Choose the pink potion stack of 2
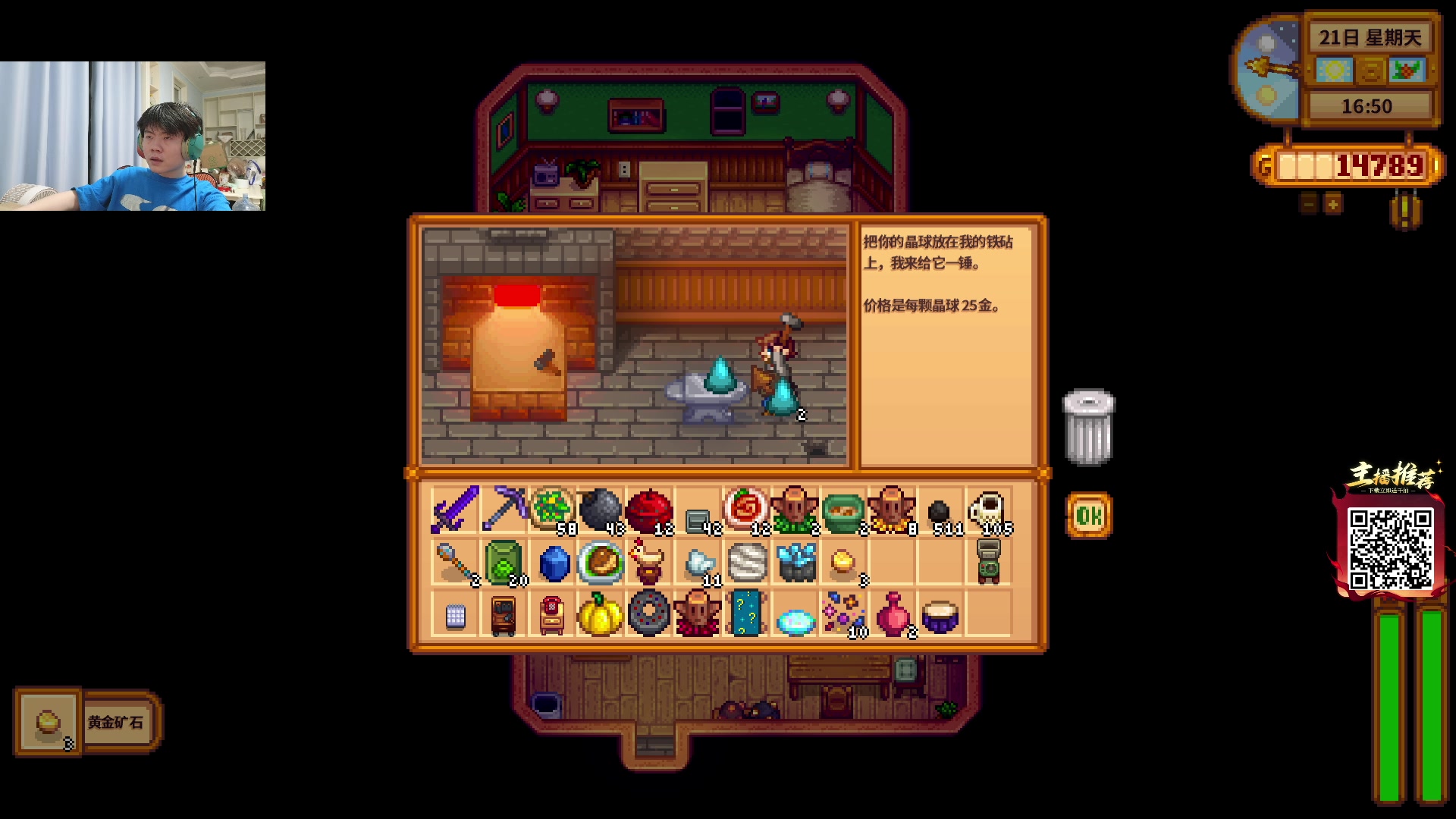This screenshot has height=819, width=1456. [892, 614]
